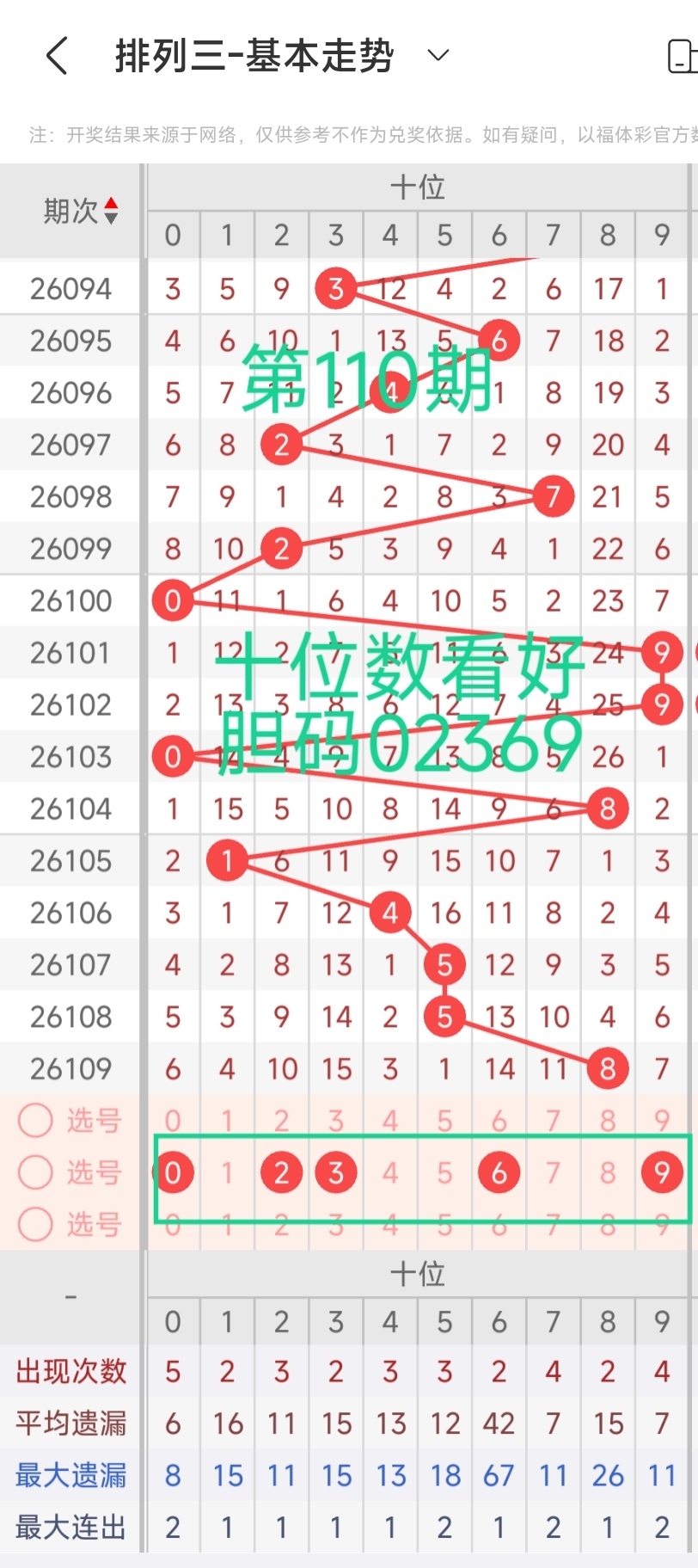698x1568 pixels.
Task: Click the circled 8 on row 26109
Action: pos(607,1068)
